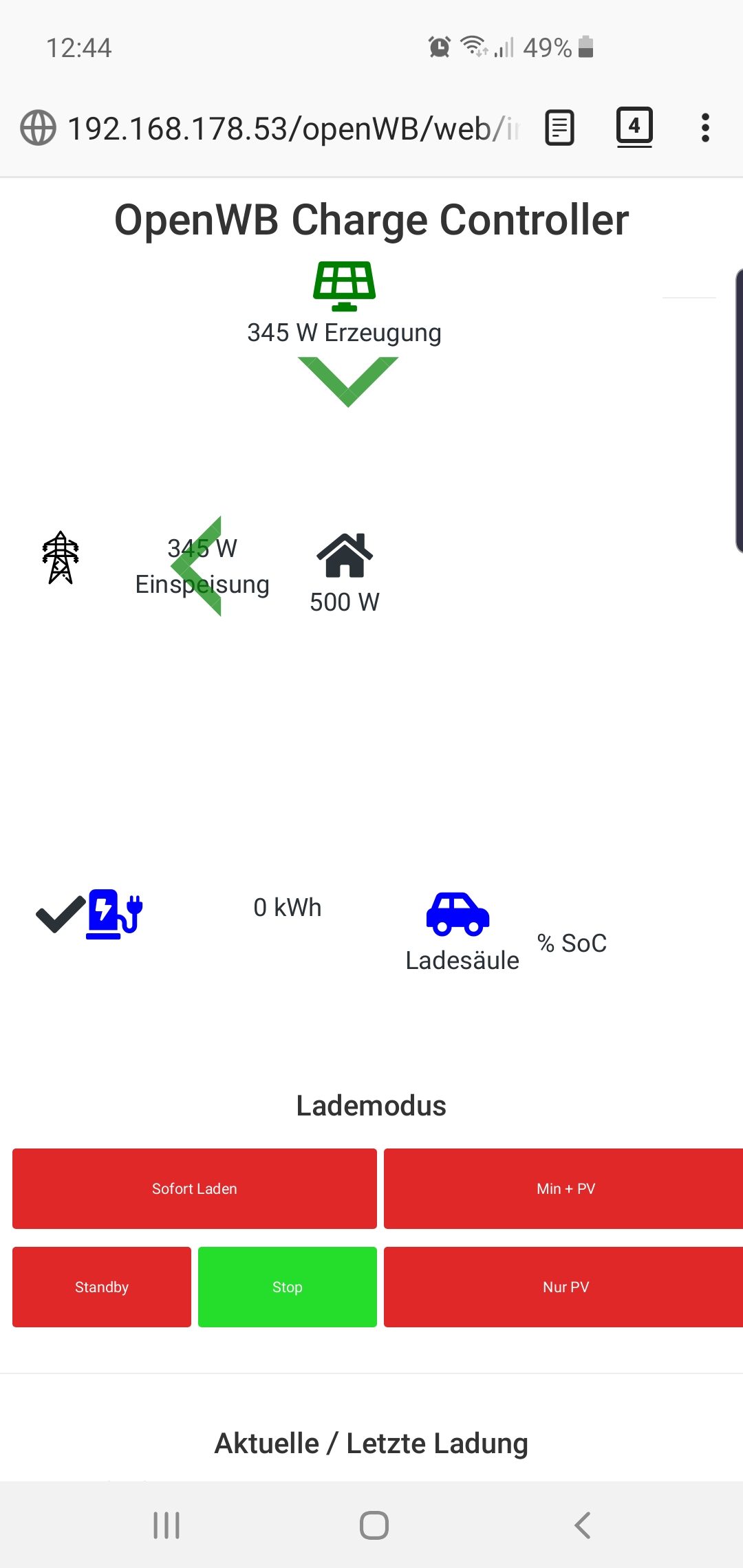The width and height of the screenshot is (743, 1568).
Task: Tap the browser URL address bar
Action: click(292, 129)
